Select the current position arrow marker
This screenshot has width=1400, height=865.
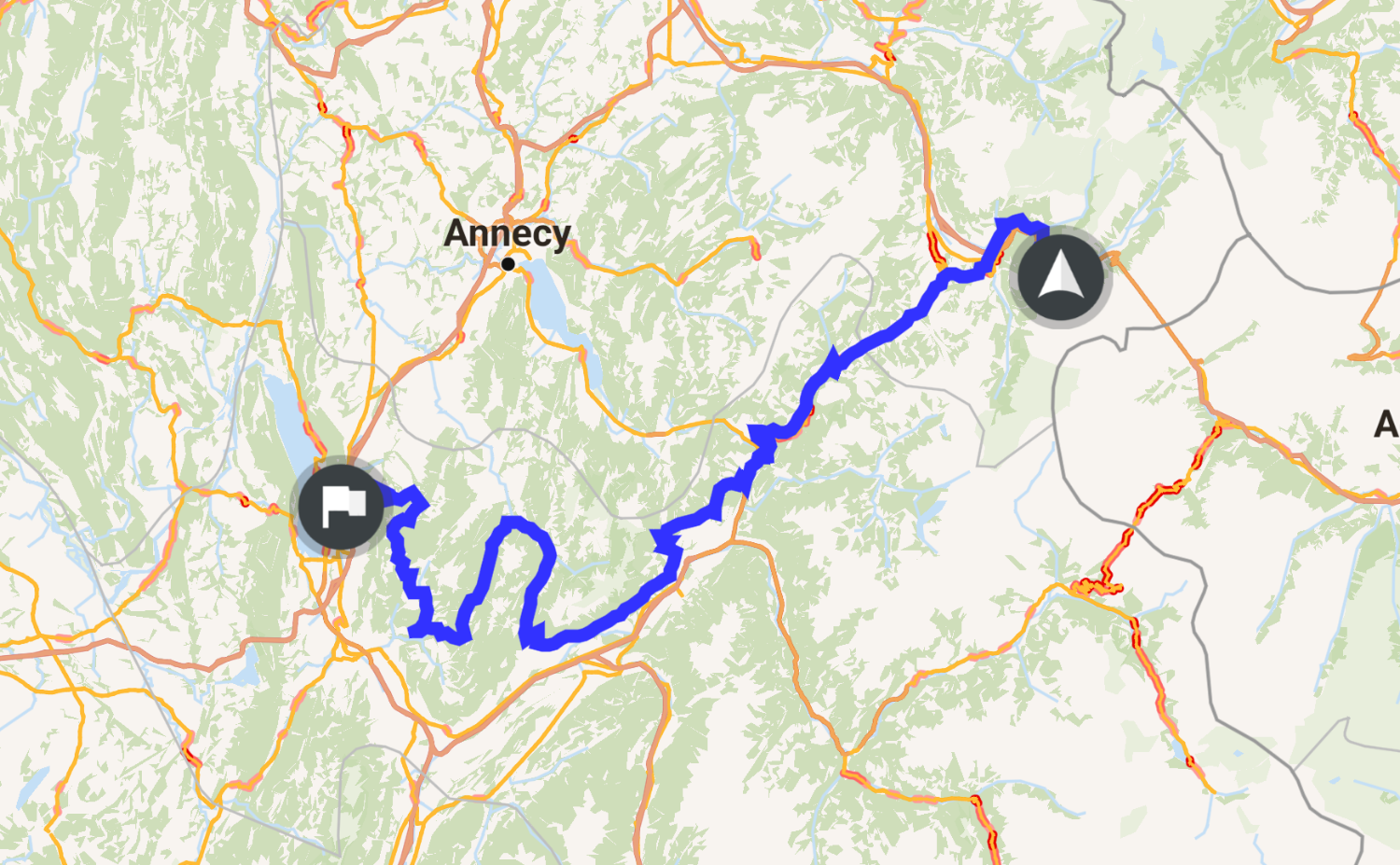(1060, 277)
